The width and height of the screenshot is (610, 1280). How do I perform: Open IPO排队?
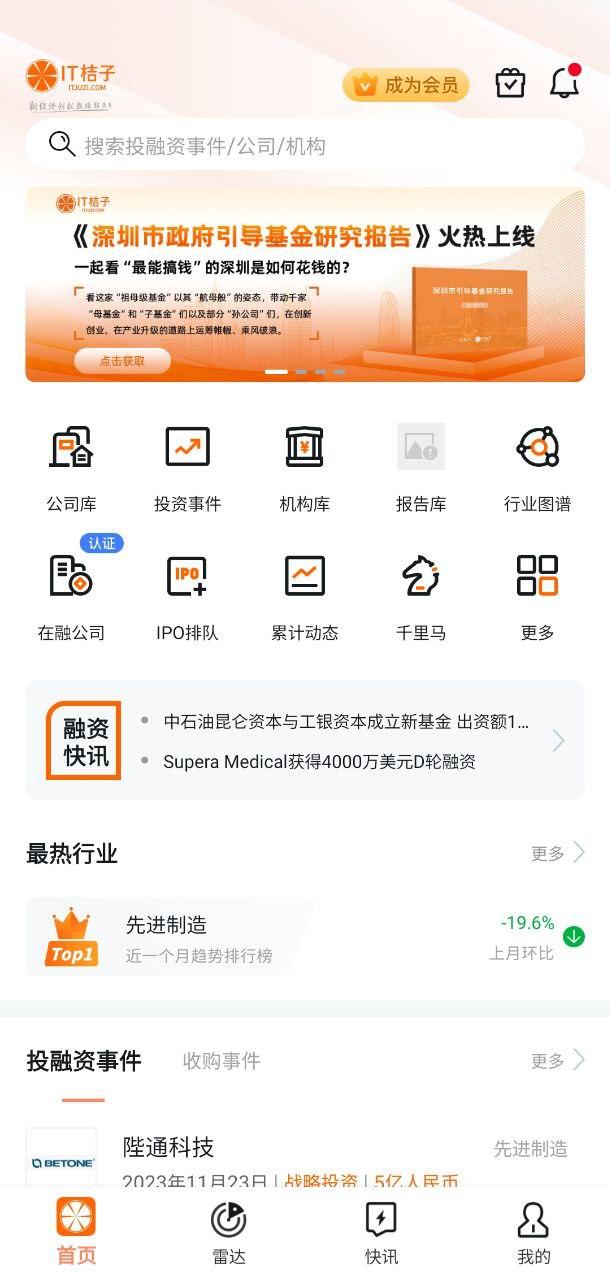point(187,594)
